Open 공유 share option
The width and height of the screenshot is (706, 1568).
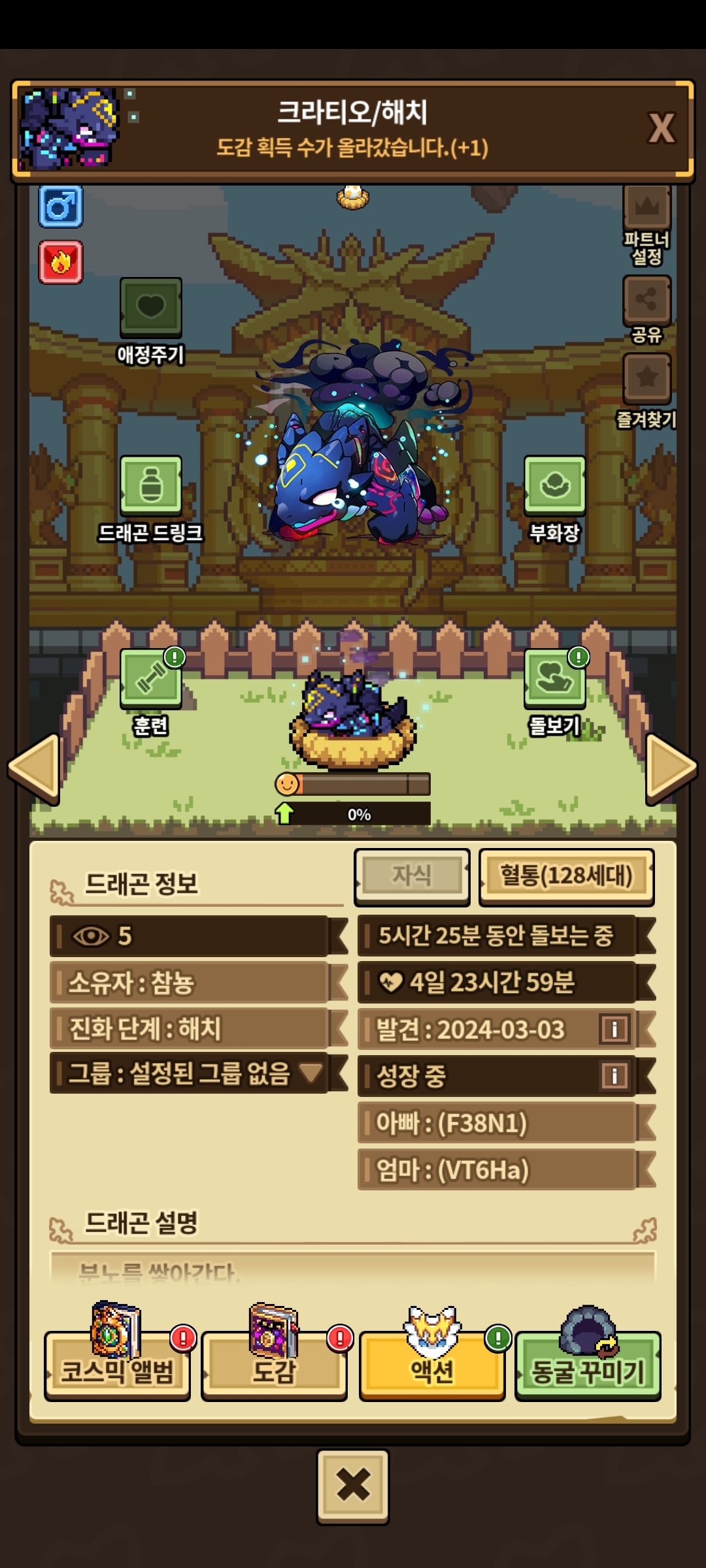pos(647,301)
